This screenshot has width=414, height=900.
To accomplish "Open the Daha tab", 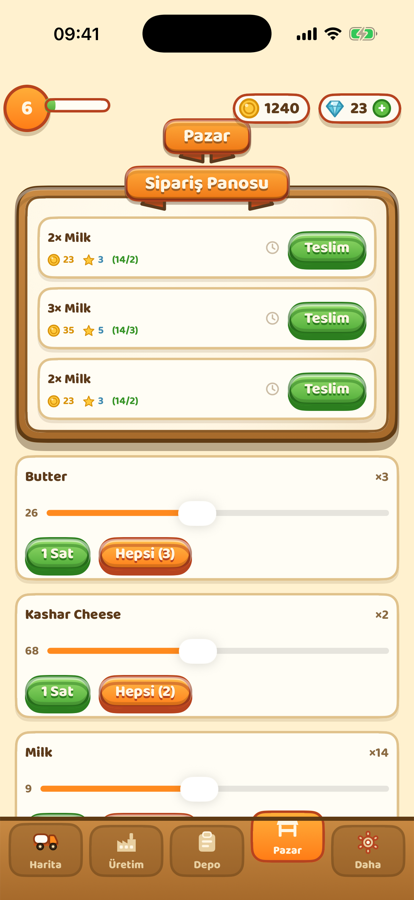I will point(368,850).
